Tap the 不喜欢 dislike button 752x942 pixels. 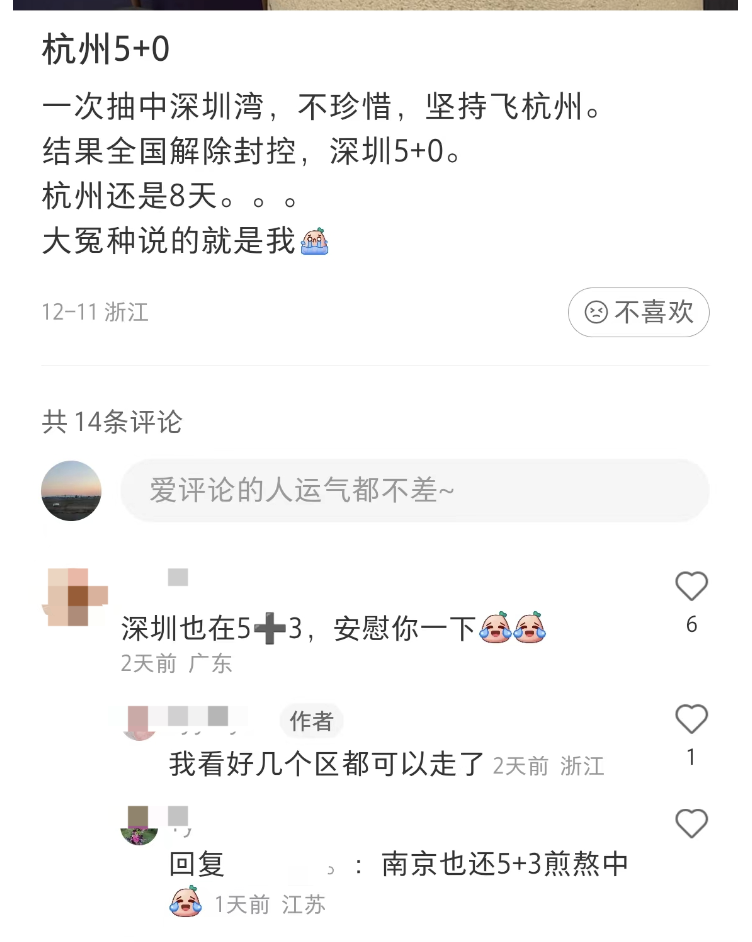(638, 312)
